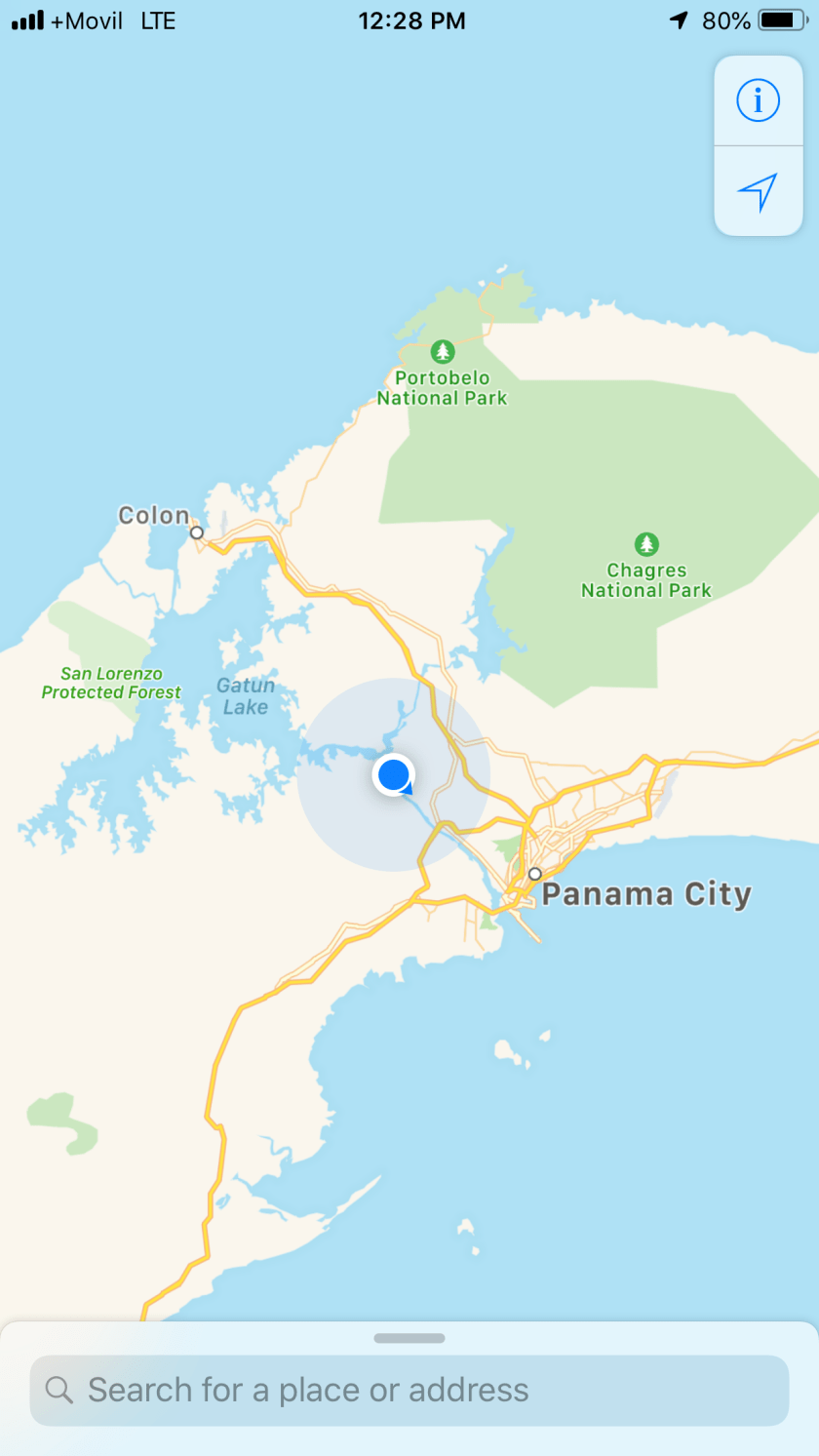Tap the search card grabber handle
This screenshot has width=819, height=1456.
click(x=409, y=1338)
